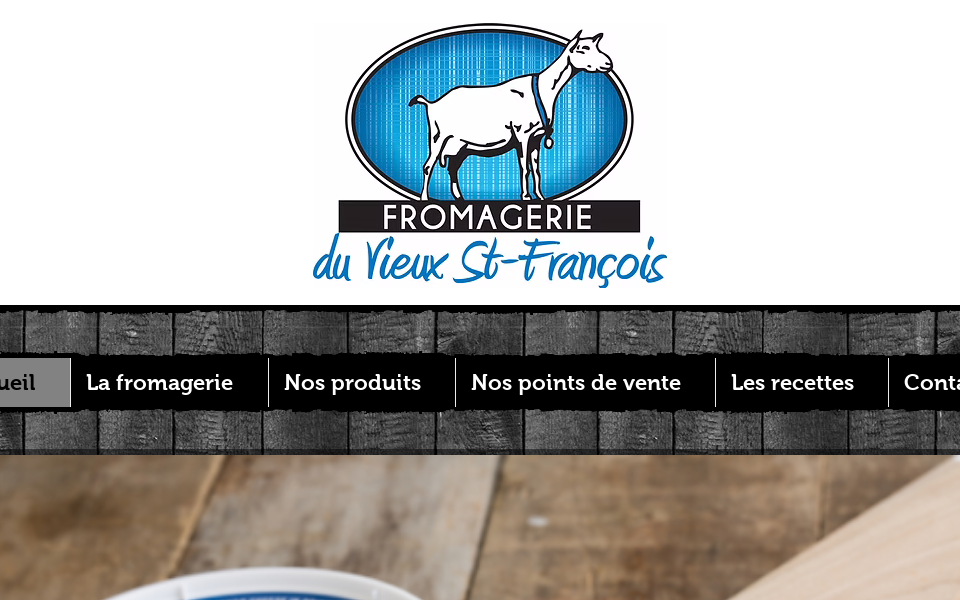Open Les recettes page
The width and height of the screenshot is (960, 600).
point(792,383)
